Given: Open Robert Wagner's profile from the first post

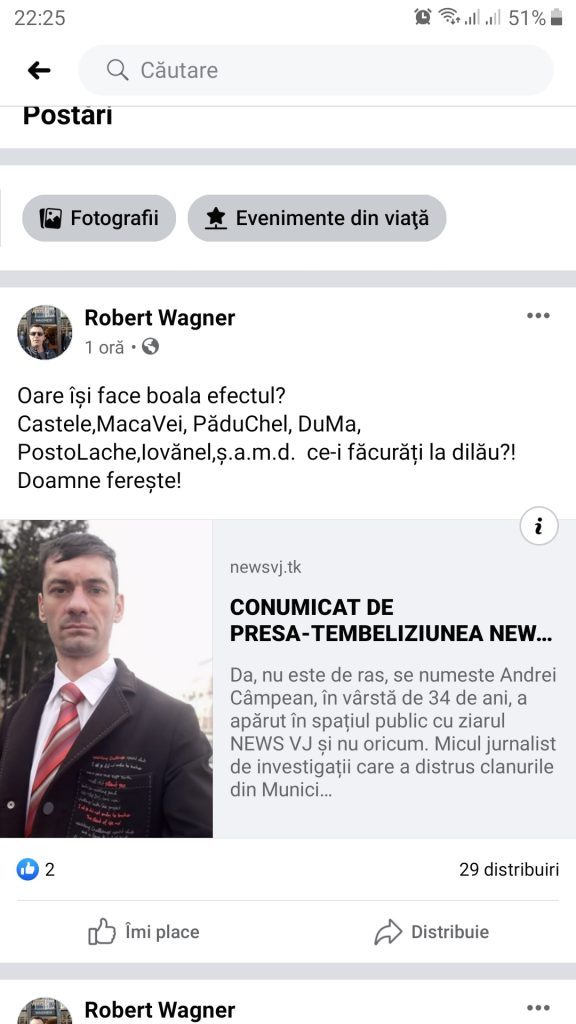Looking at the screenshot, I should (160, 318).
